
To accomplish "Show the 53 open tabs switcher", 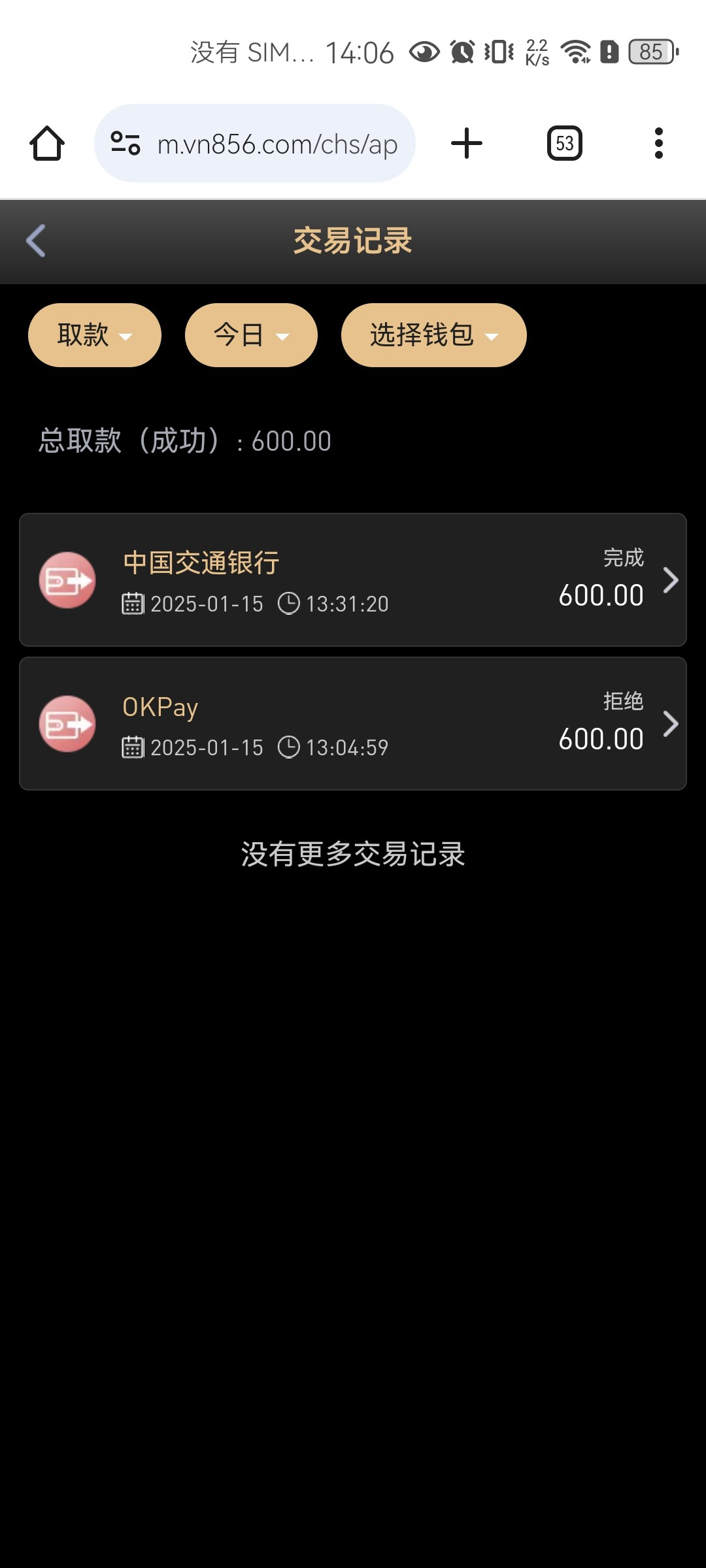I will pyautogui.click(x=564, y=144).
